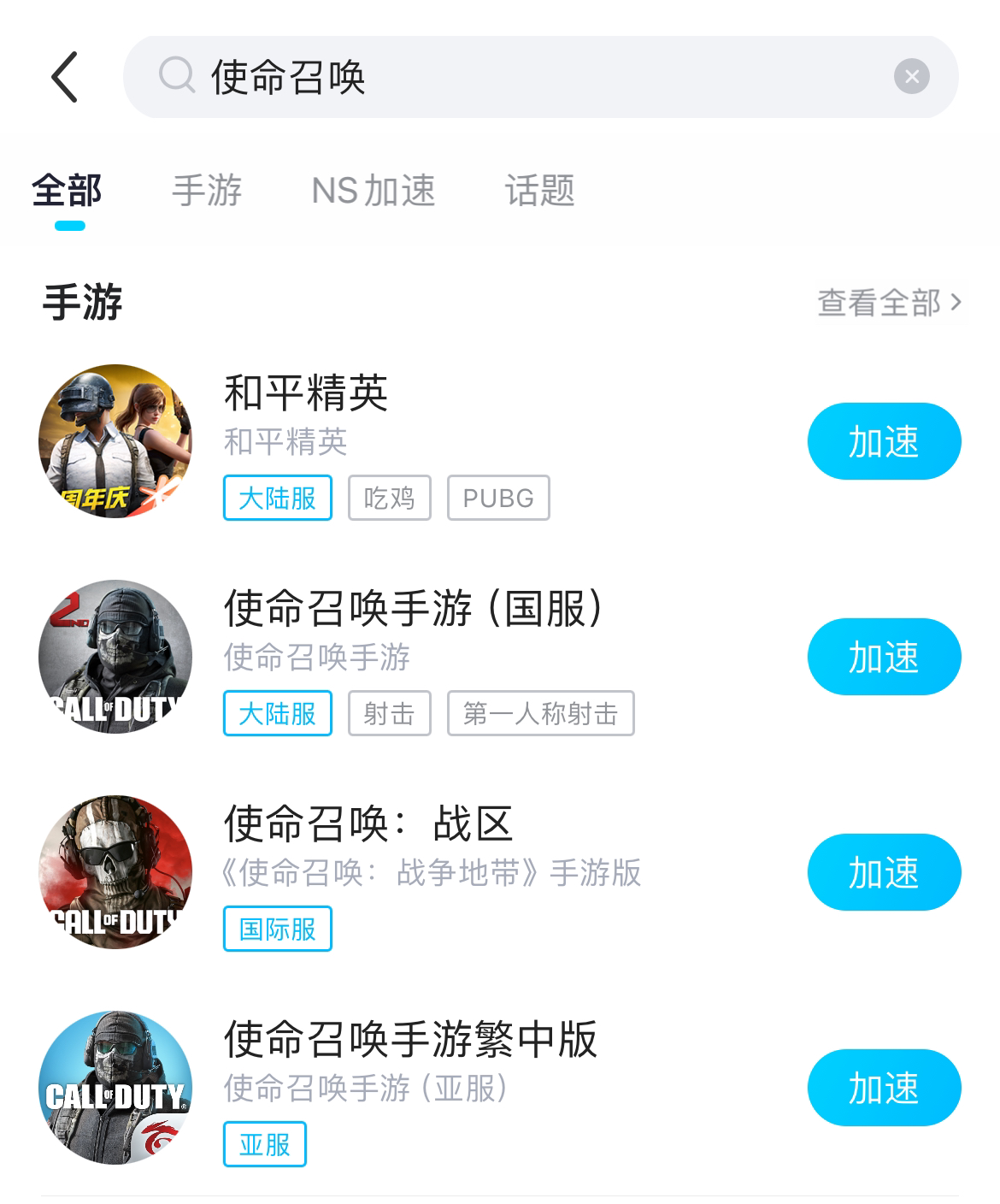Accelerate 使命召唤手游繁中版
Viewport: 1000px width, 1204px height.
(x=884, y=1088)
